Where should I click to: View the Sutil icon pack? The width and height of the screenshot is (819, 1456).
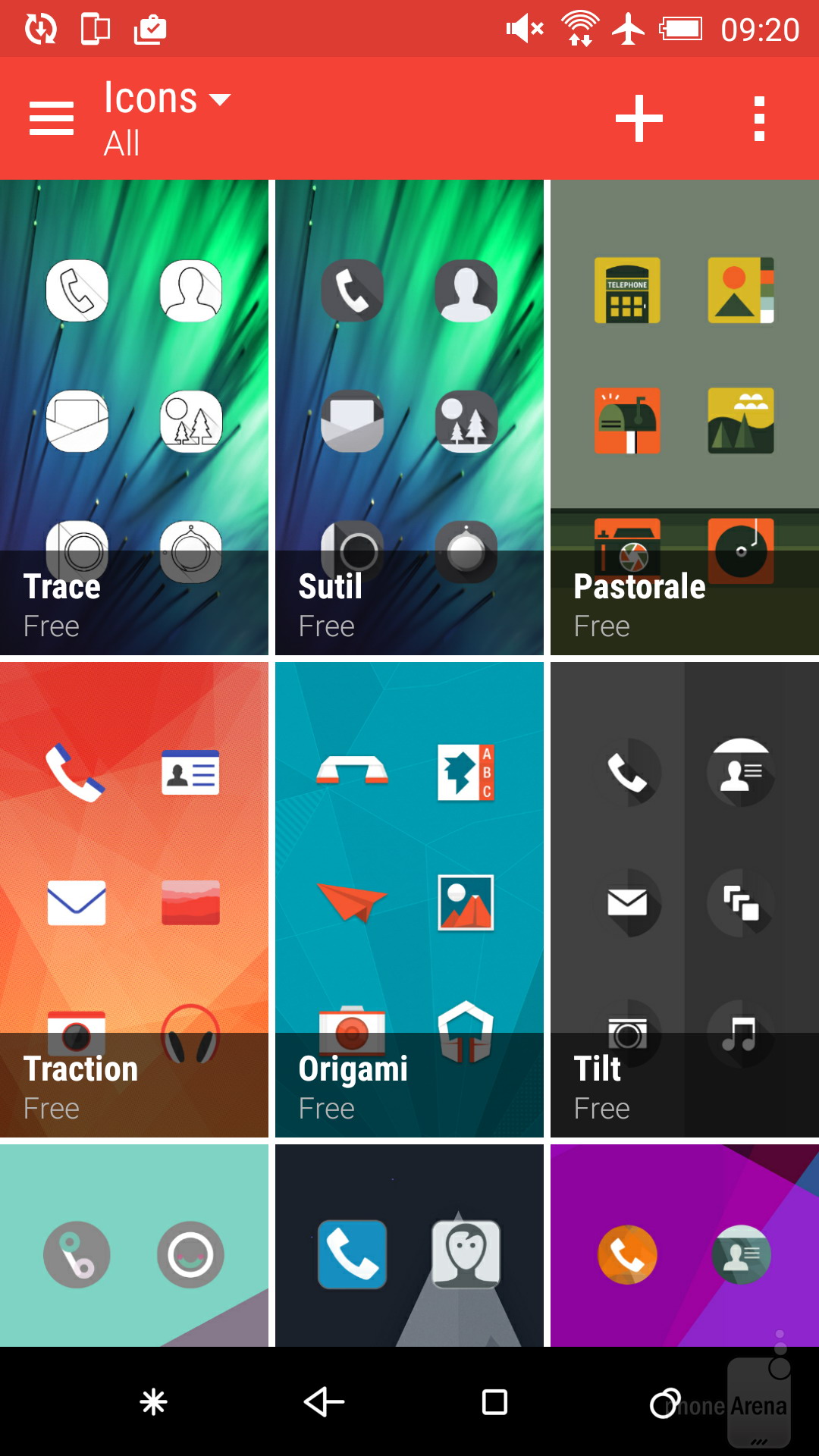(x=409, y=417)
